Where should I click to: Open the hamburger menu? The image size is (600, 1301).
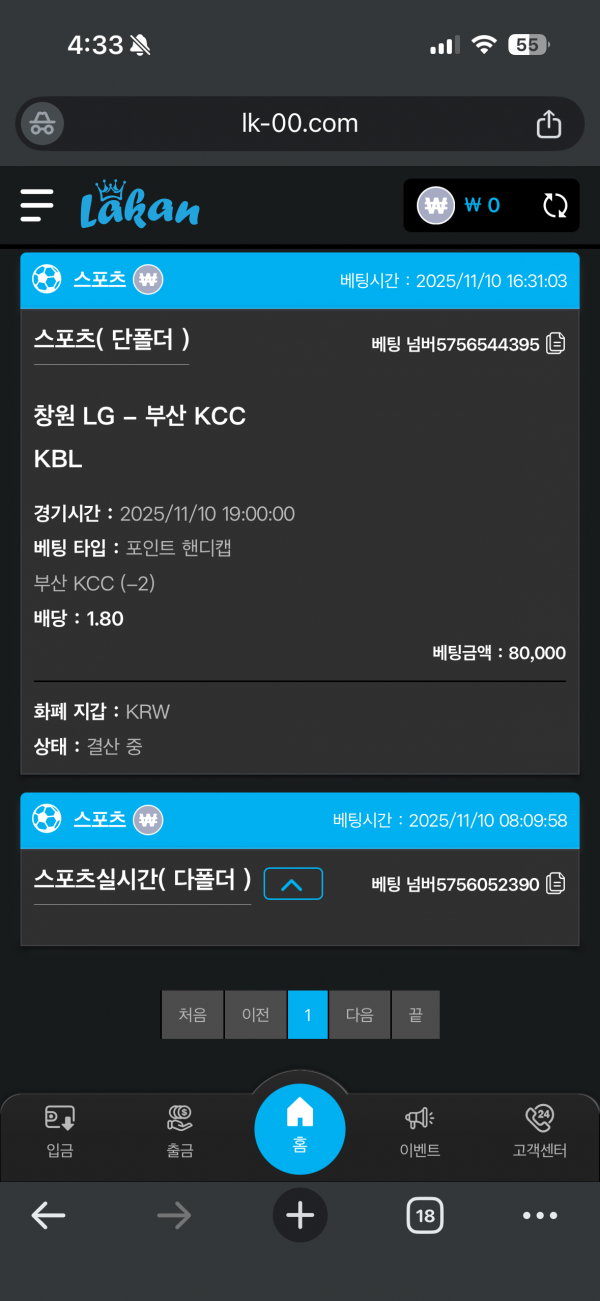point(37,205)
